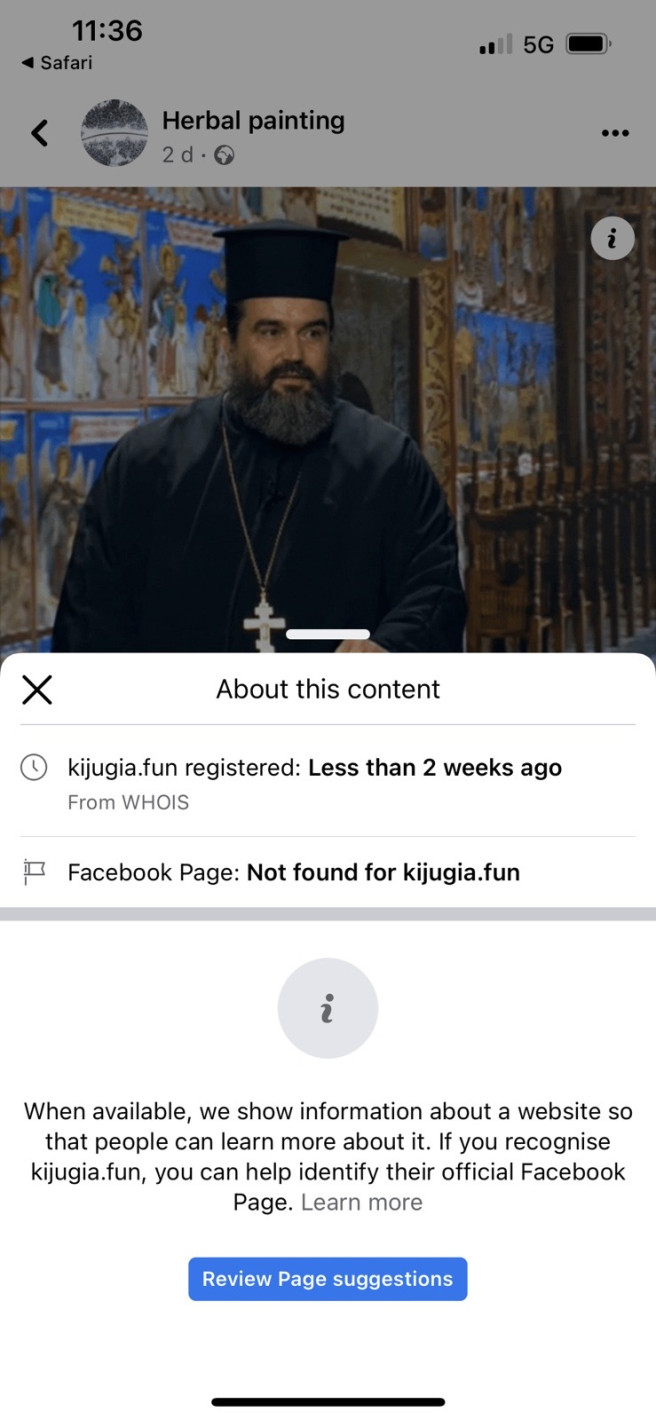Tap Review Page suggestions button
Screen dimensions: 656x1420
(x=327, y=1279)
